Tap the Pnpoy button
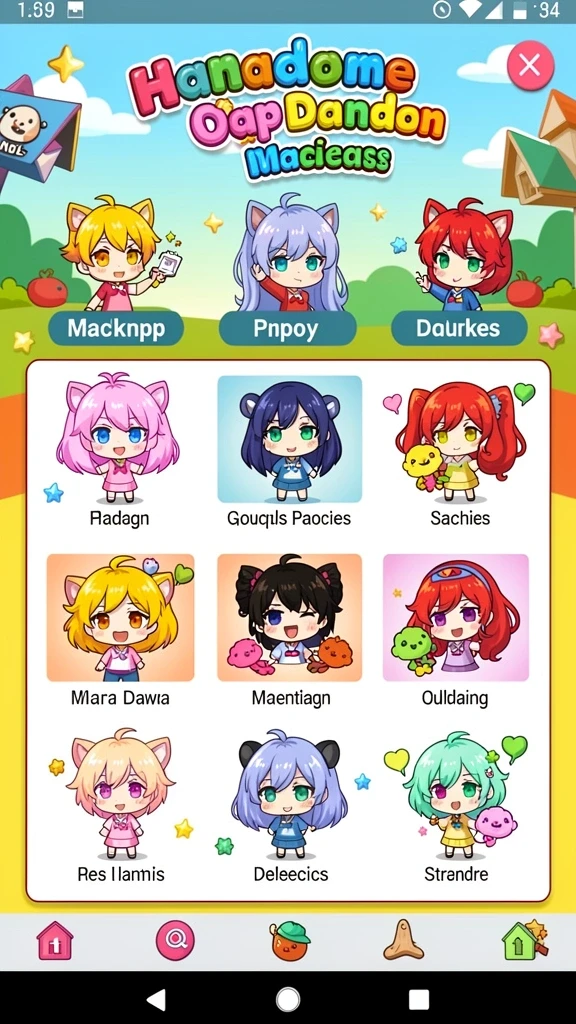576x1024 pixels. 287,328
